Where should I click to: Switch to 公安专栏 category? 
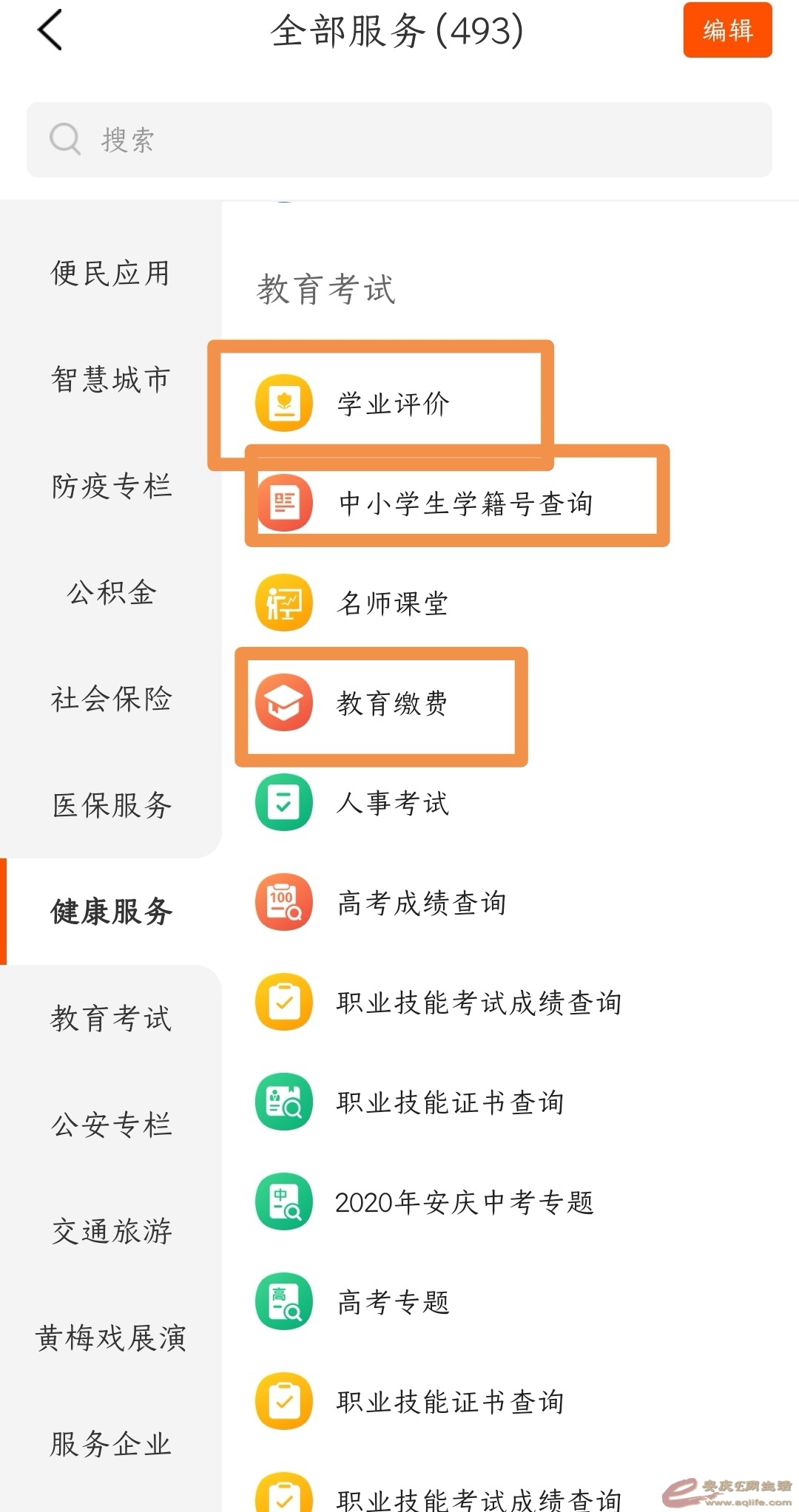click(111, 1125)
